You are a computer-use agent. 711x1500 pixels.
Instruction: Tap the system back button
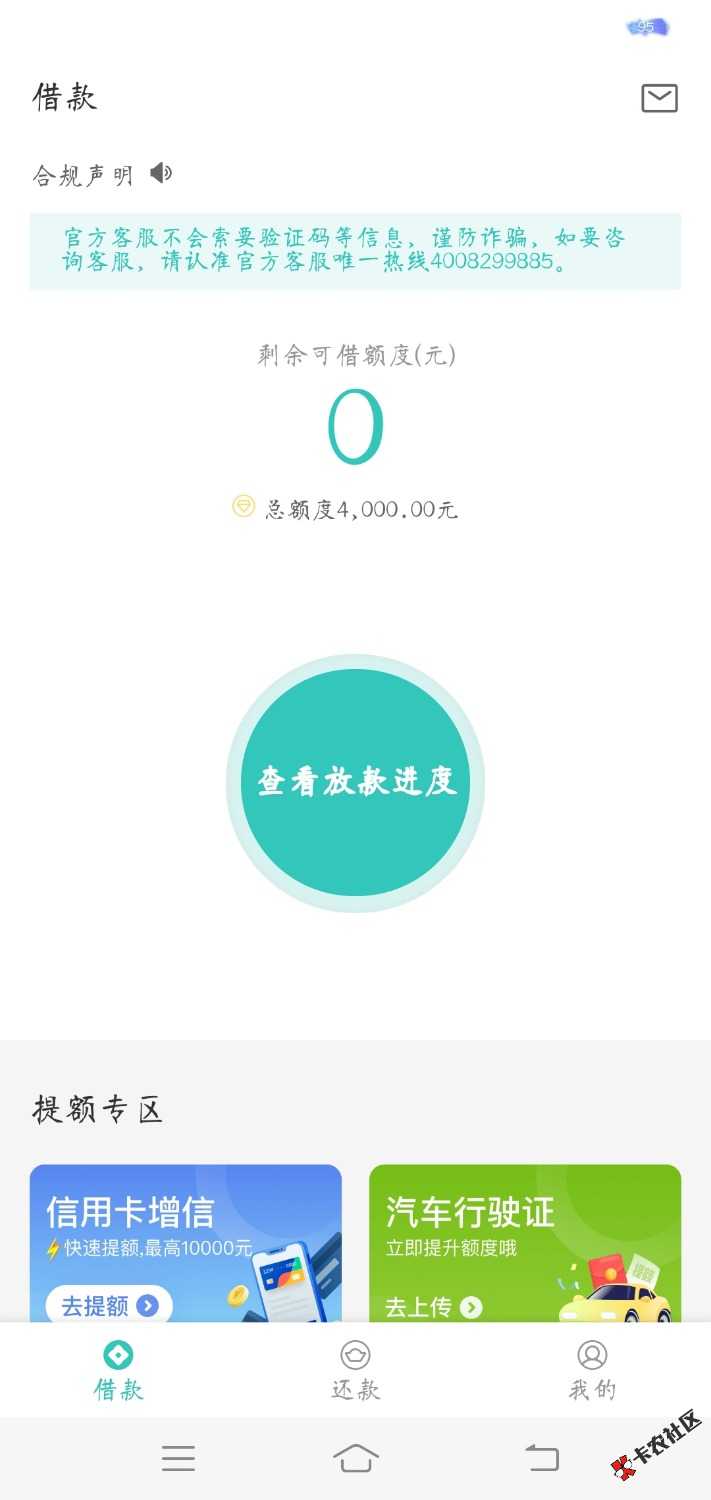[x=542, y=1458]
